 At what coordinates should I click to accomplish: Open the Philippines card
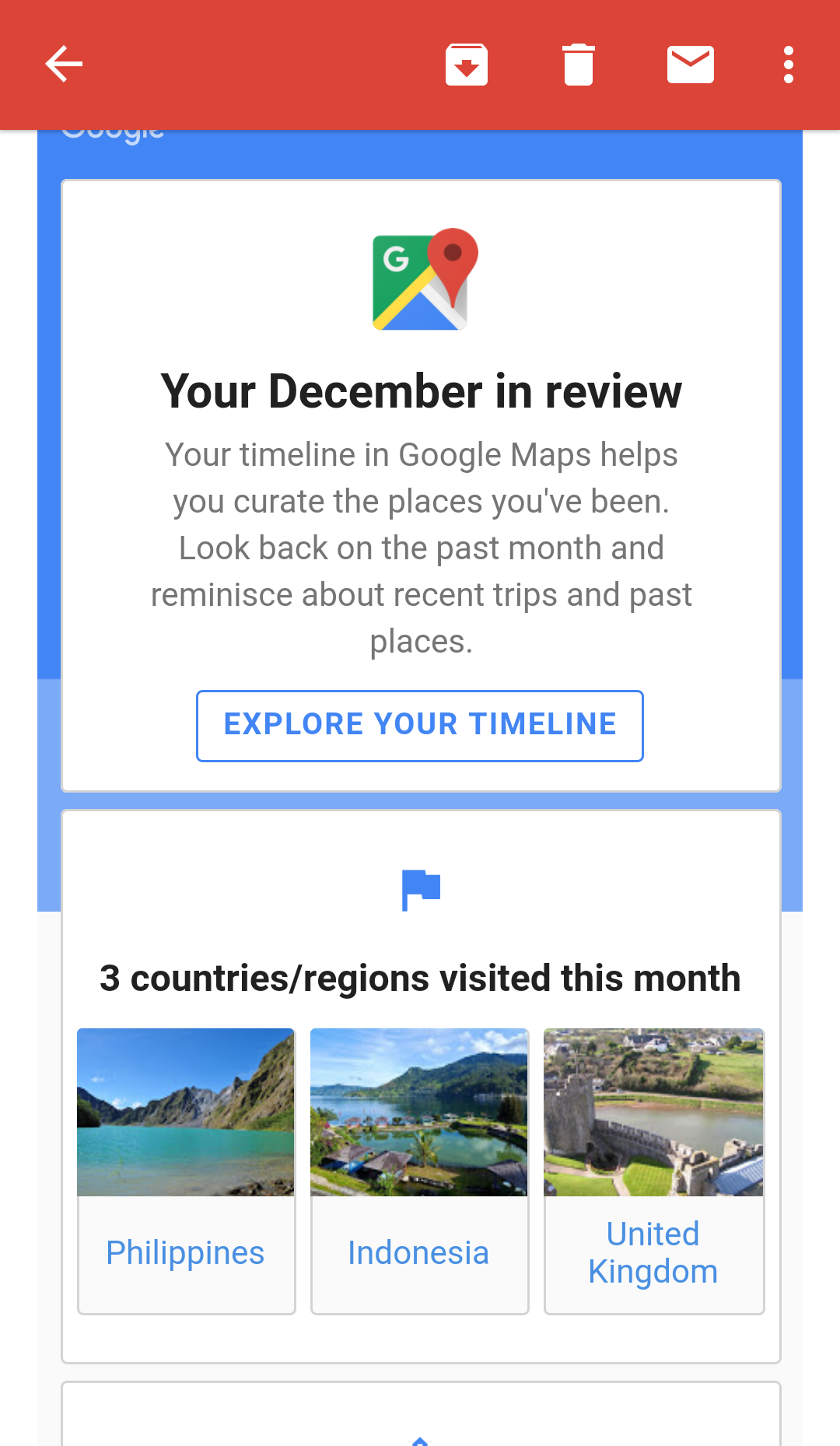point(186,1171)
